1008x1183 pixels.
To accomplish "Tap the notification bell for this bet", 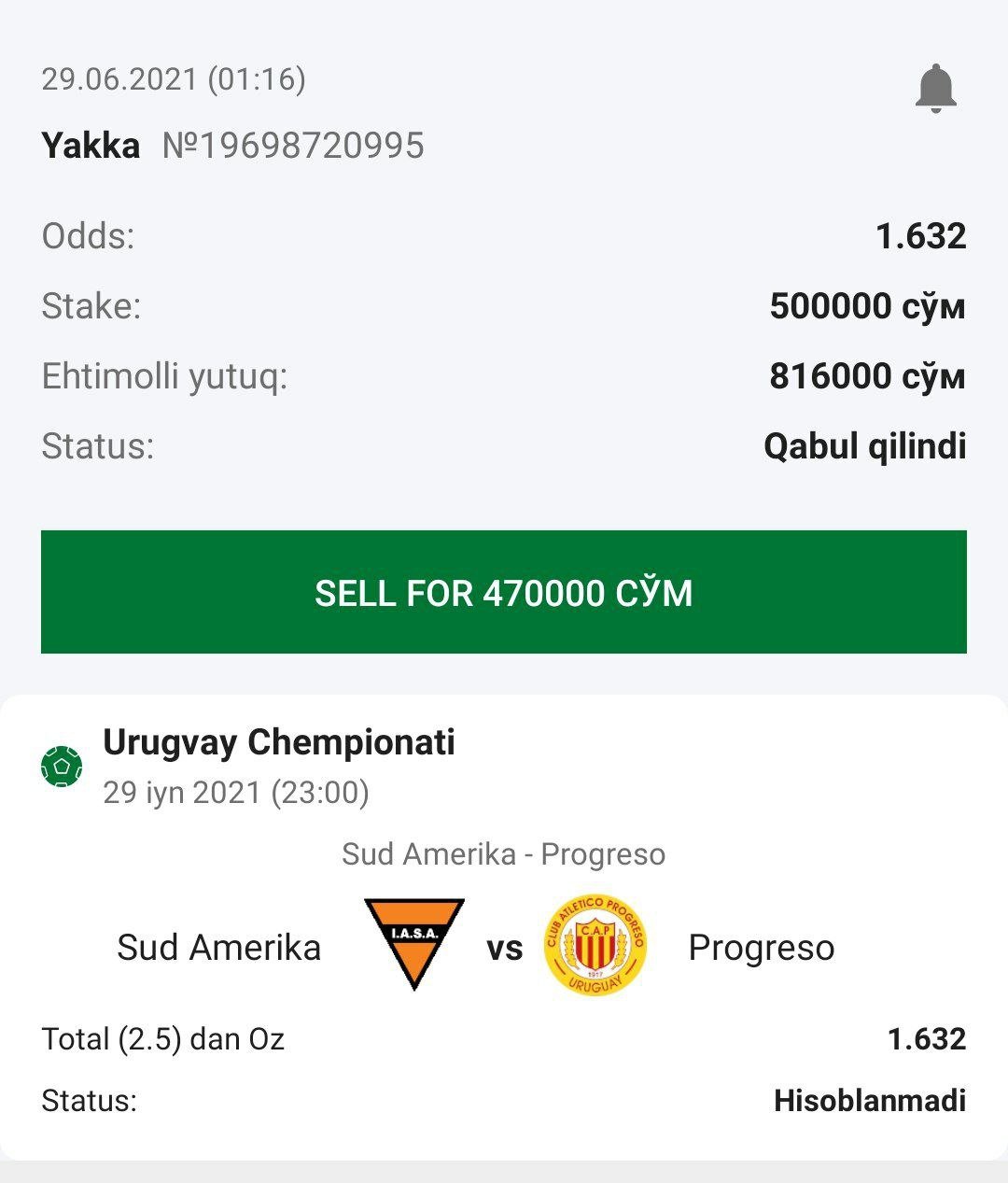I will point(935,90).
